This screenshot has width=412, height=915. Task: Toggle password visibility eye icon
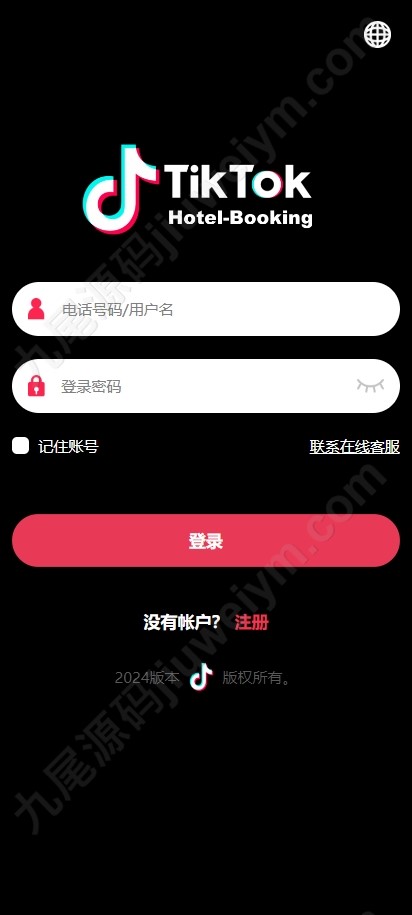click(x=371, y=386)
